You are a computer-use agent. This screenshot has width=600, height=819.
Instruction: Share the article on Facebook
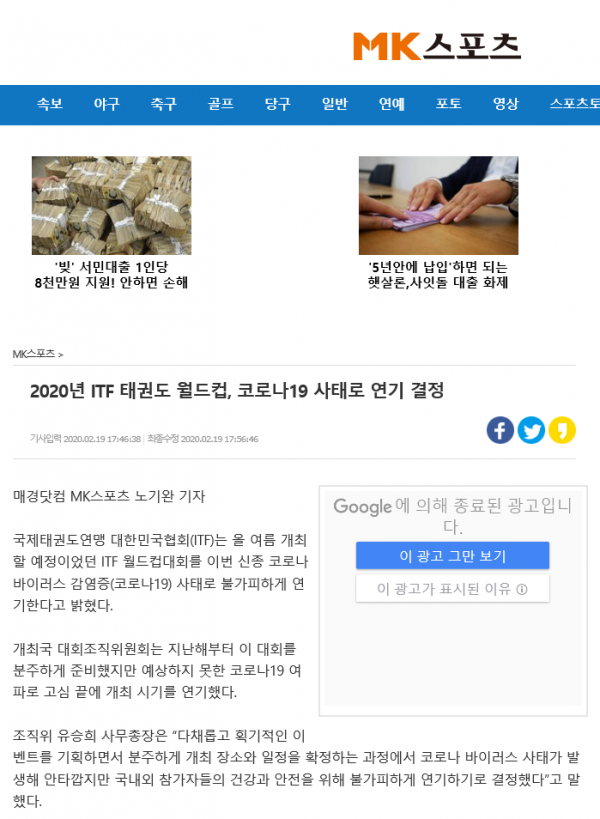pos(501,430)
